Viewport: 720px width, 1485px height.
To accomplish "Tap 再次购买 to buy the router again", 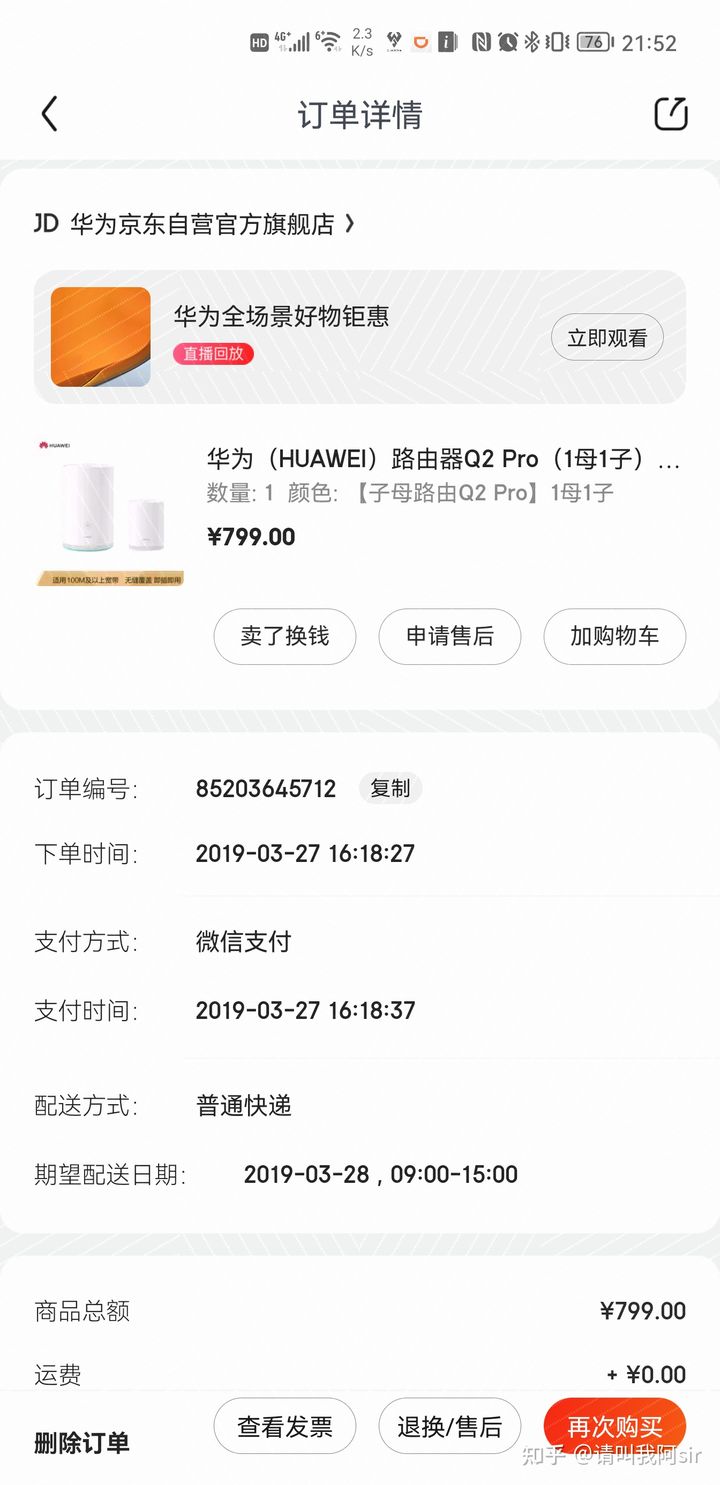I will 614,1426.
